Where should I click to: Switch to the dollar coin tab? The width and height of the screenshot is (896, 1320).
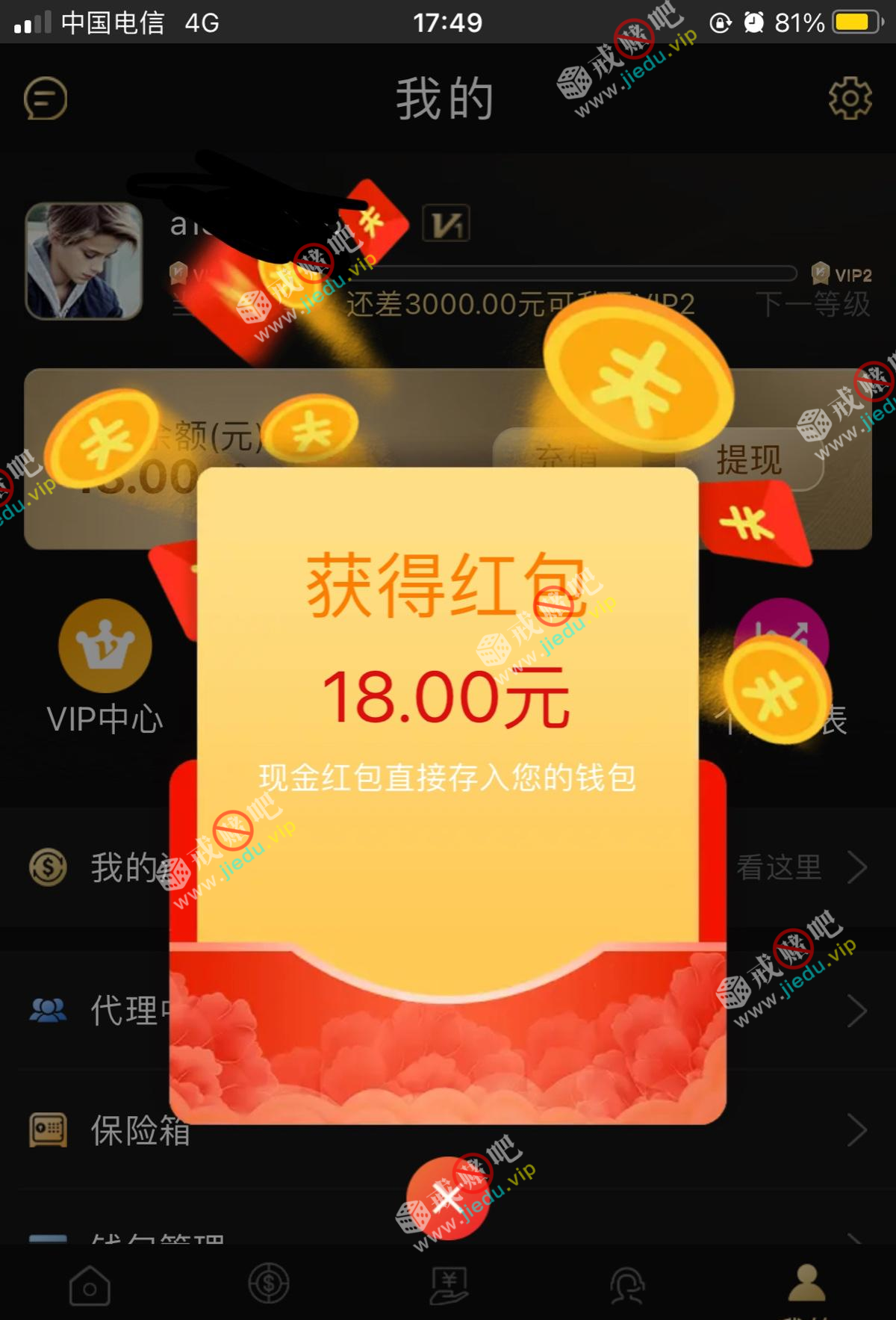coord(269,1283)
